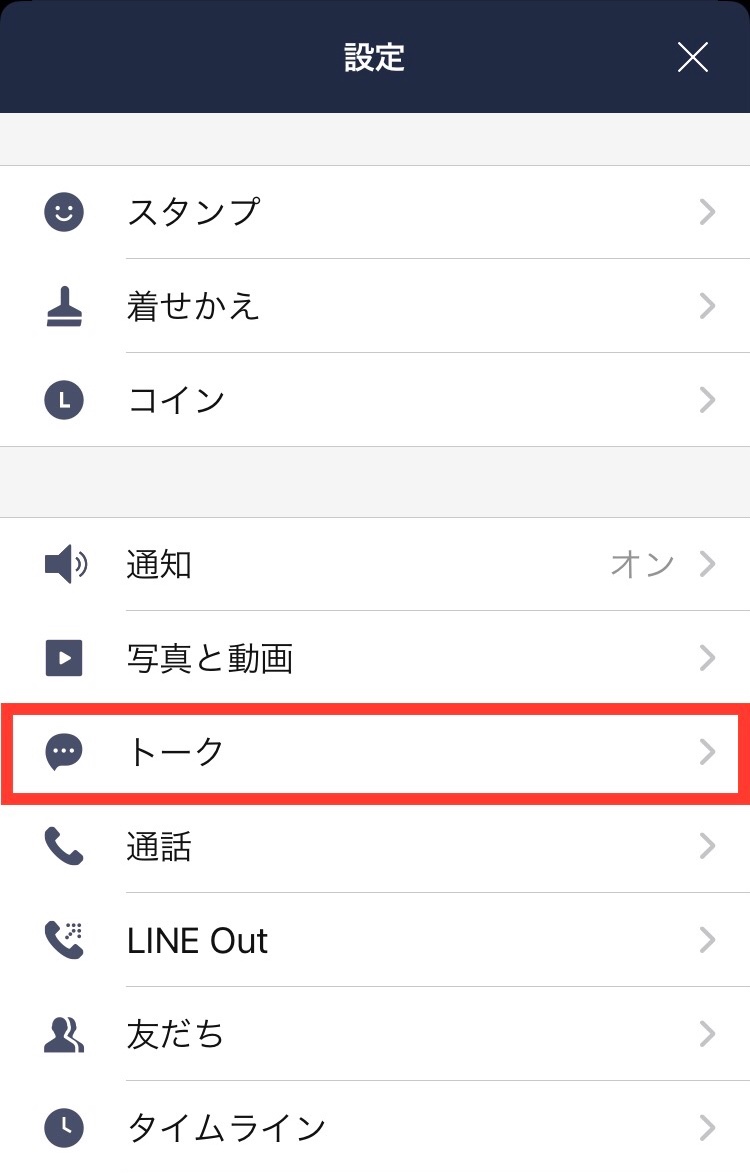Open LINE Out settings
The width and height of the screenshot is (750, 1173).
(375, 940)
